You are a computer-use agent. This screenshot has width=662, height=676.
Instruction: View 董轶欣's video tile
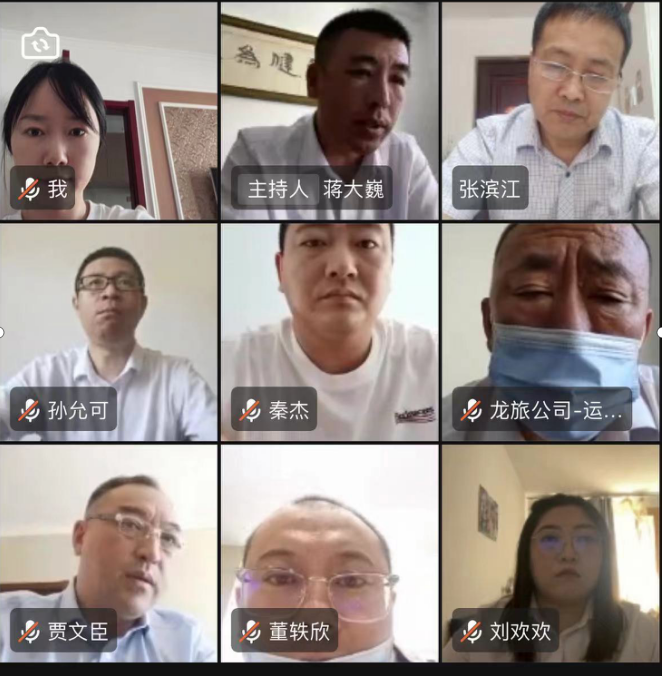pyautogui.click(x=329, y=553)
